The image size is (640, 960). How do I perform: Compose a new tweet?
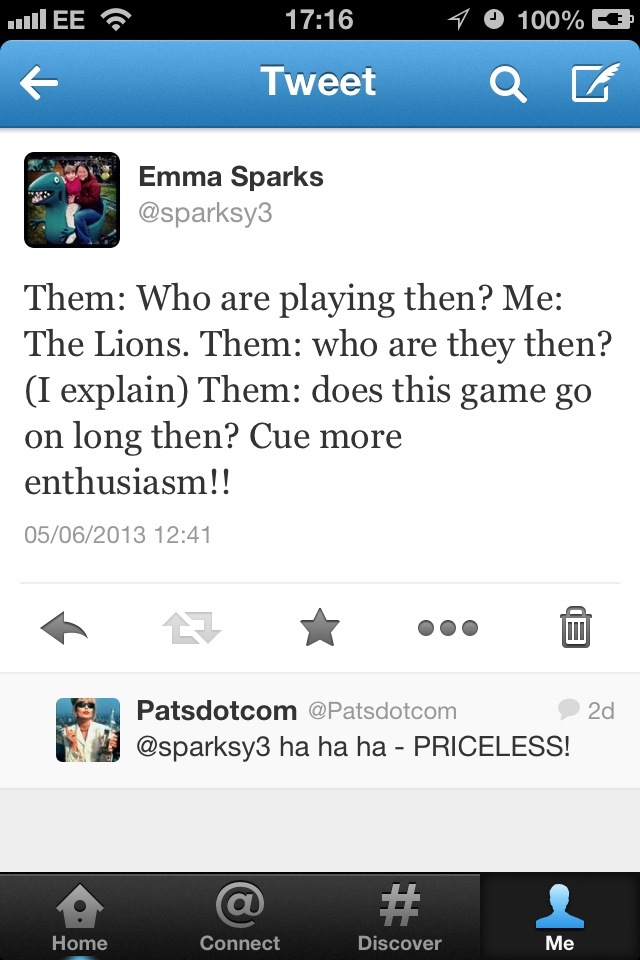tap(594, 84)
